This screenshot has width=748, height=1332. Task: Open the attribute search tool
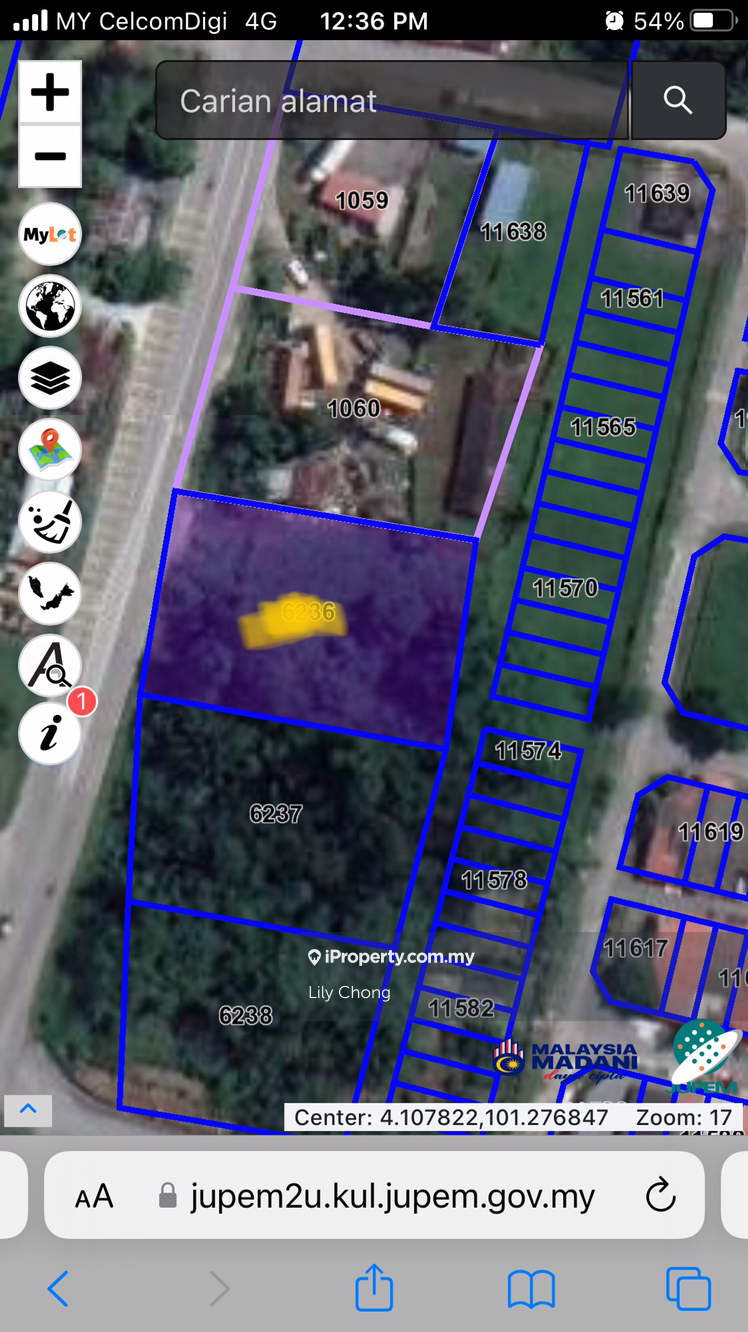50,666
